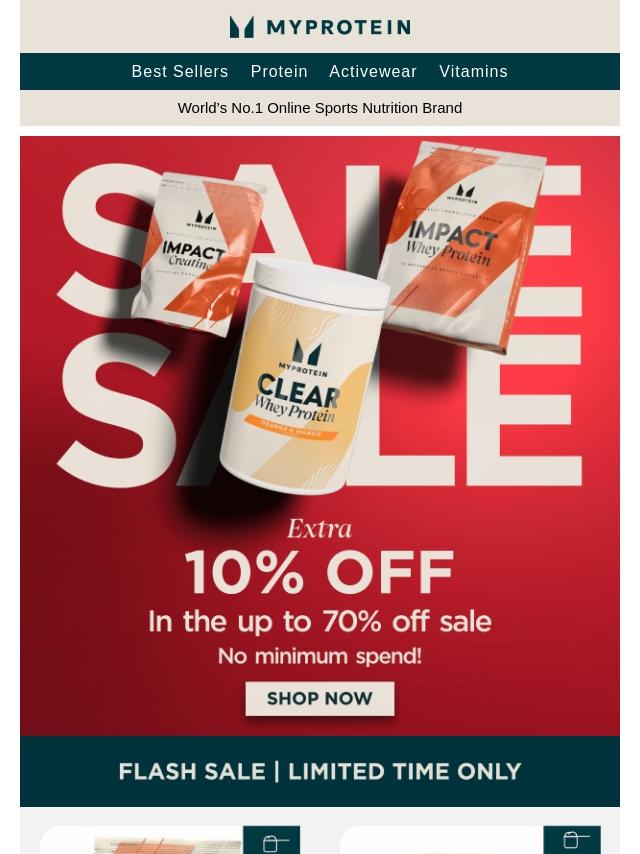This screenshot has width=640, height=854.
Task: Open the Activewear section
Action: 373,71
